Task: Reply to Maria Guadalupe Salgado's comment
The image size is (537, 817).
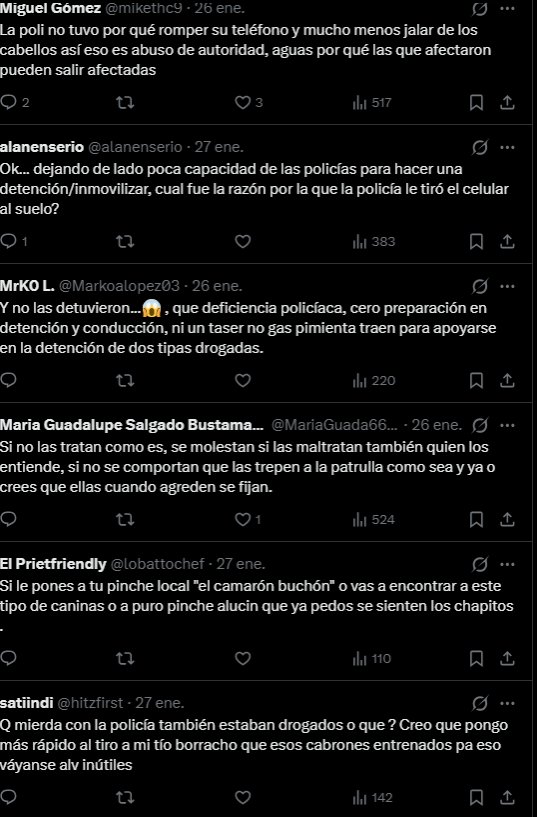Action: (x=9, y=519)
